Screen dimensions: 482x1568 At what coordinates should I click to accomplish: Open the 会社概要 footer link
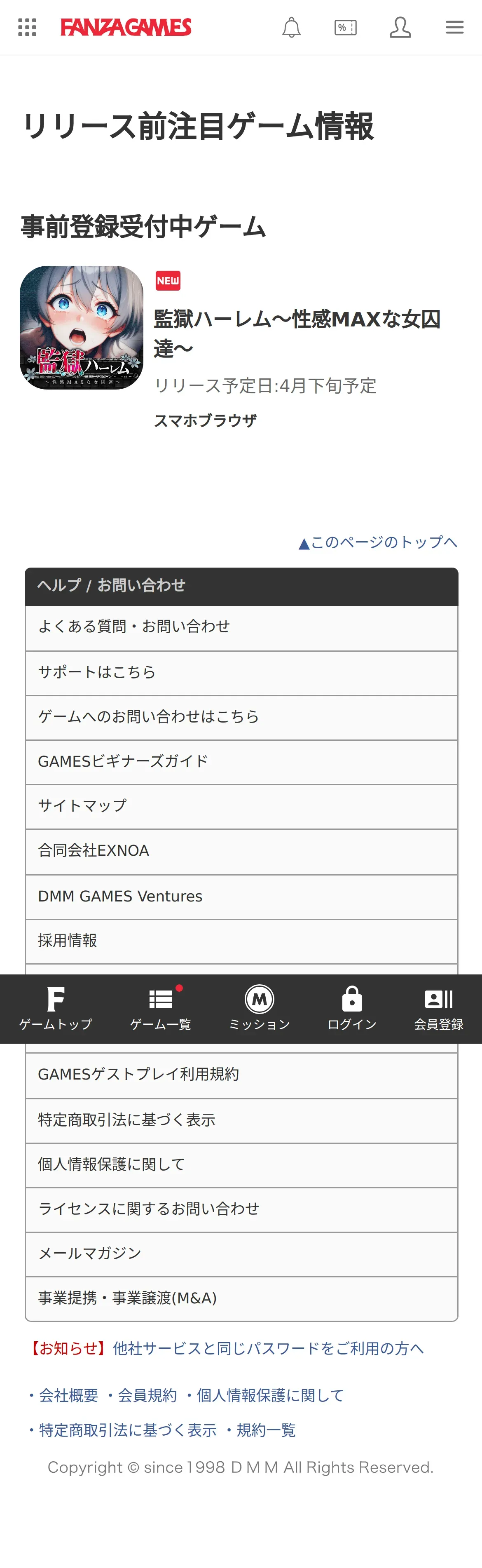68,1396
